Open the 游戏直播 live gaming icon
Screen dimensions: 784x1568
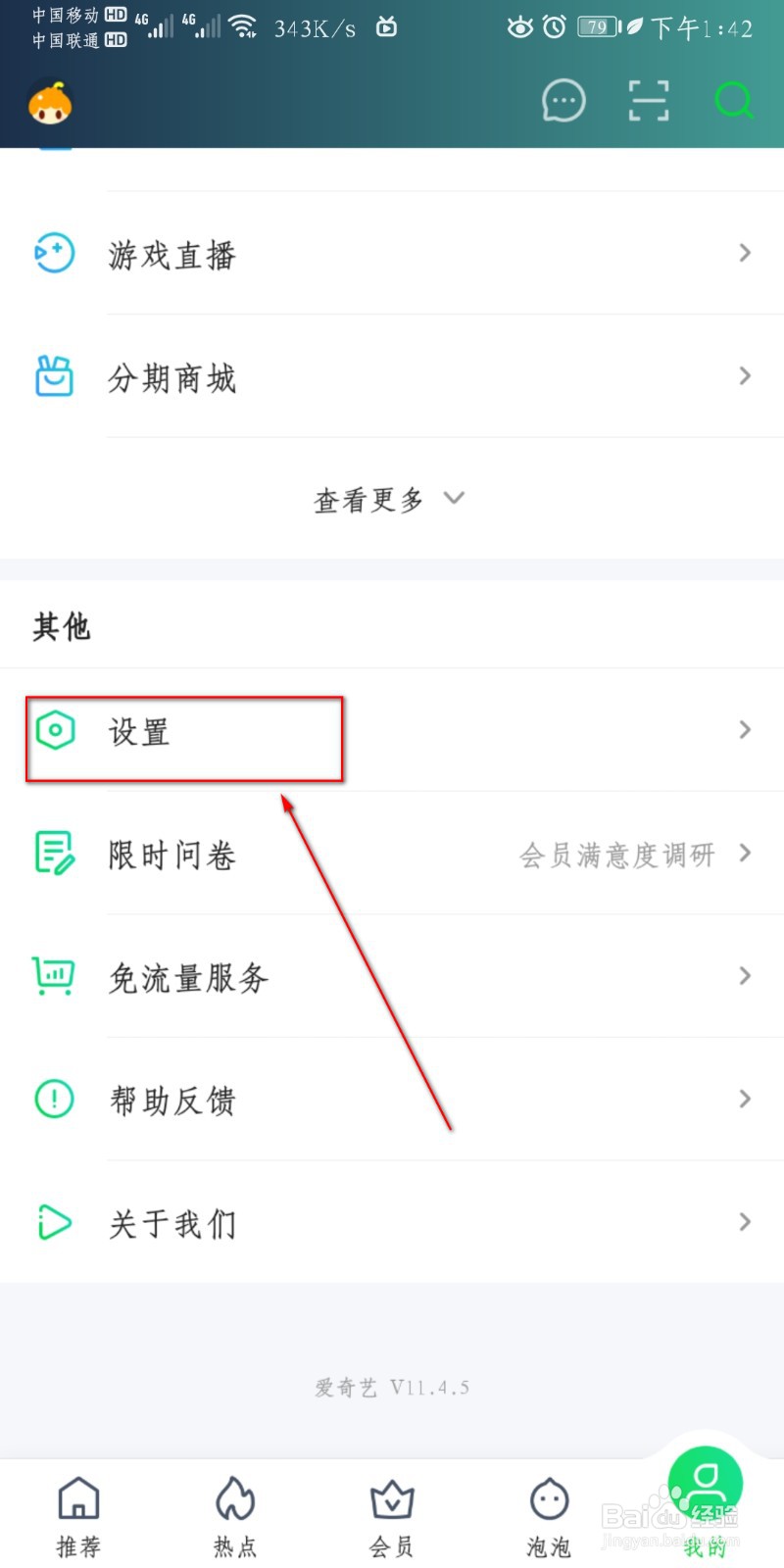(55, 253)
